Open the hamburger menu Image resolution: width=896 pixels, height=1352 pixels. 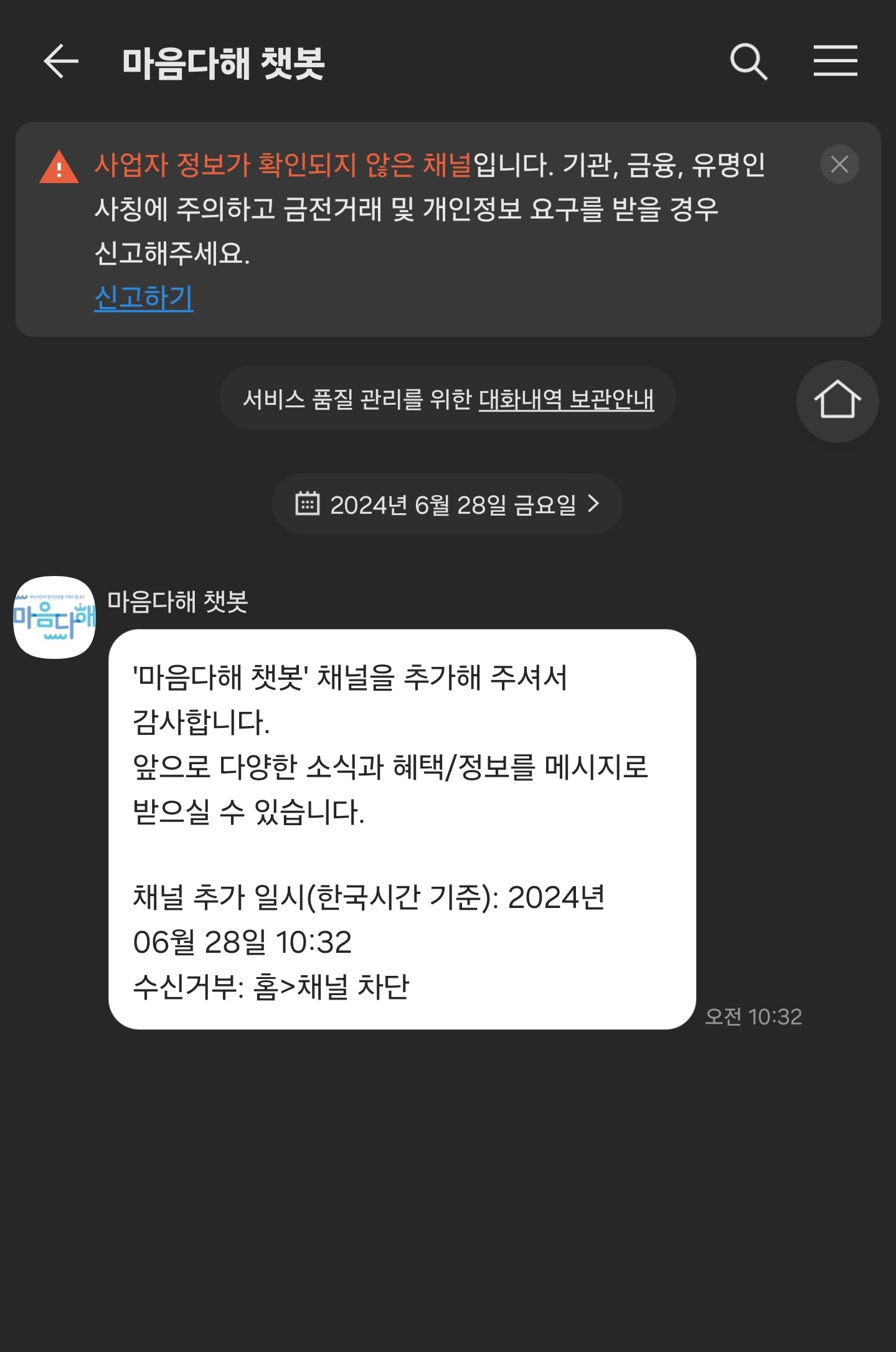tap(835, 61)
